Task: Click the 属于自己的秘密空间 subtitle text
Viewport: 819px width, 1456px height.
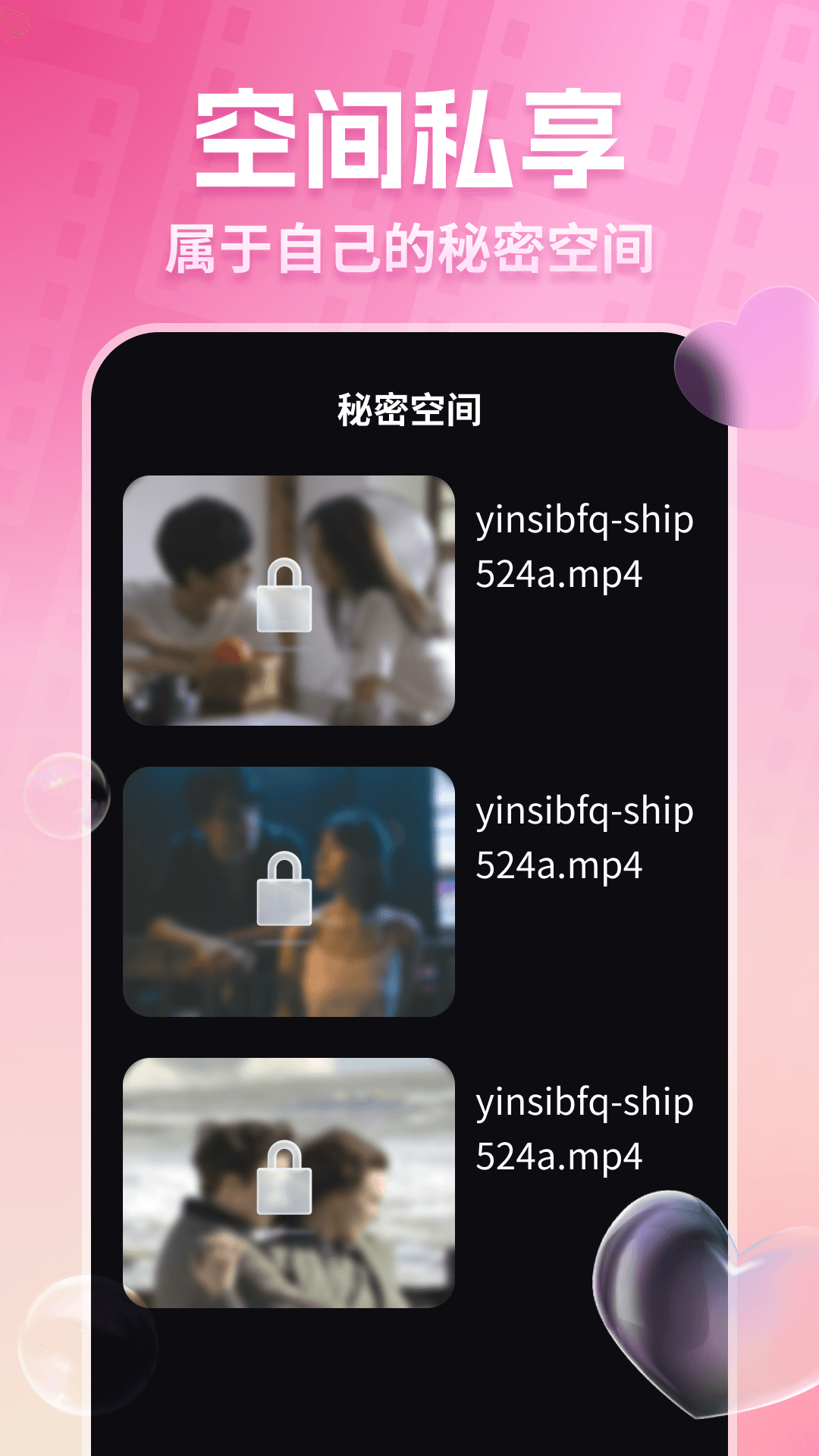Action: (409, 243)
